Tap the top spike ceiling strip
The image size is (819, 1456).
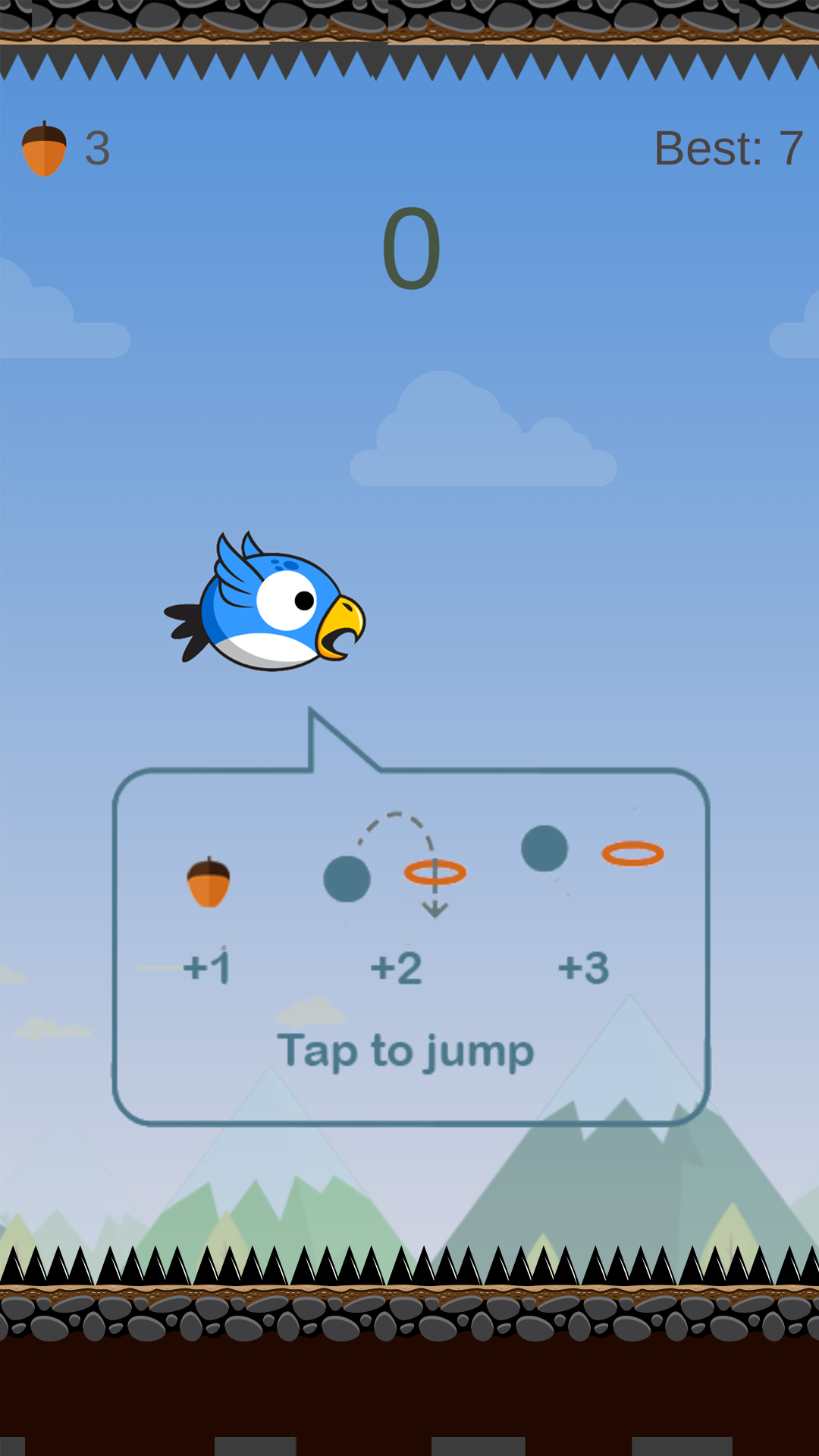click(409, 64)
